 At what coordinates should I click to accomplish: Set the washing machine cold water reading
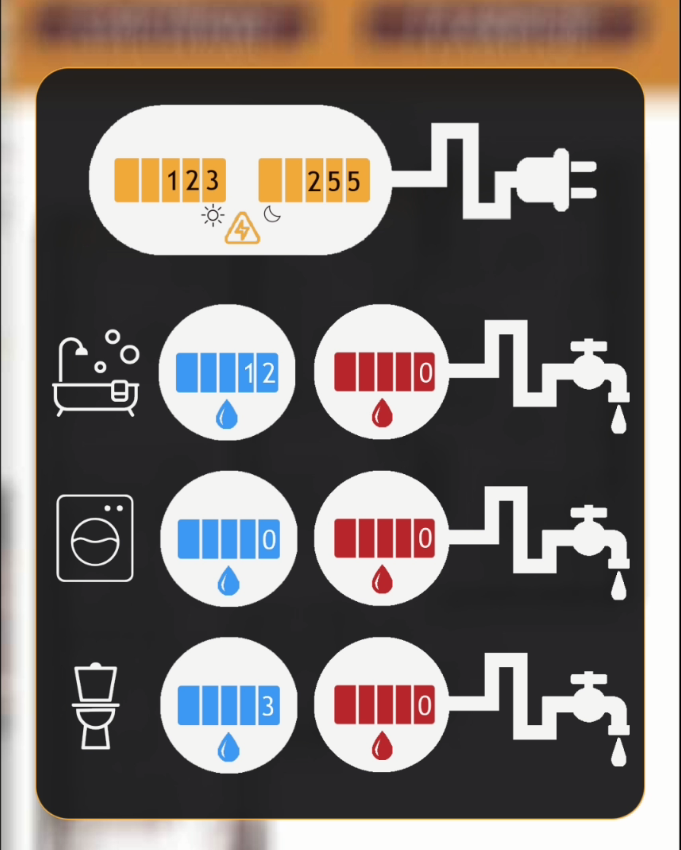(x=227, y=540)
